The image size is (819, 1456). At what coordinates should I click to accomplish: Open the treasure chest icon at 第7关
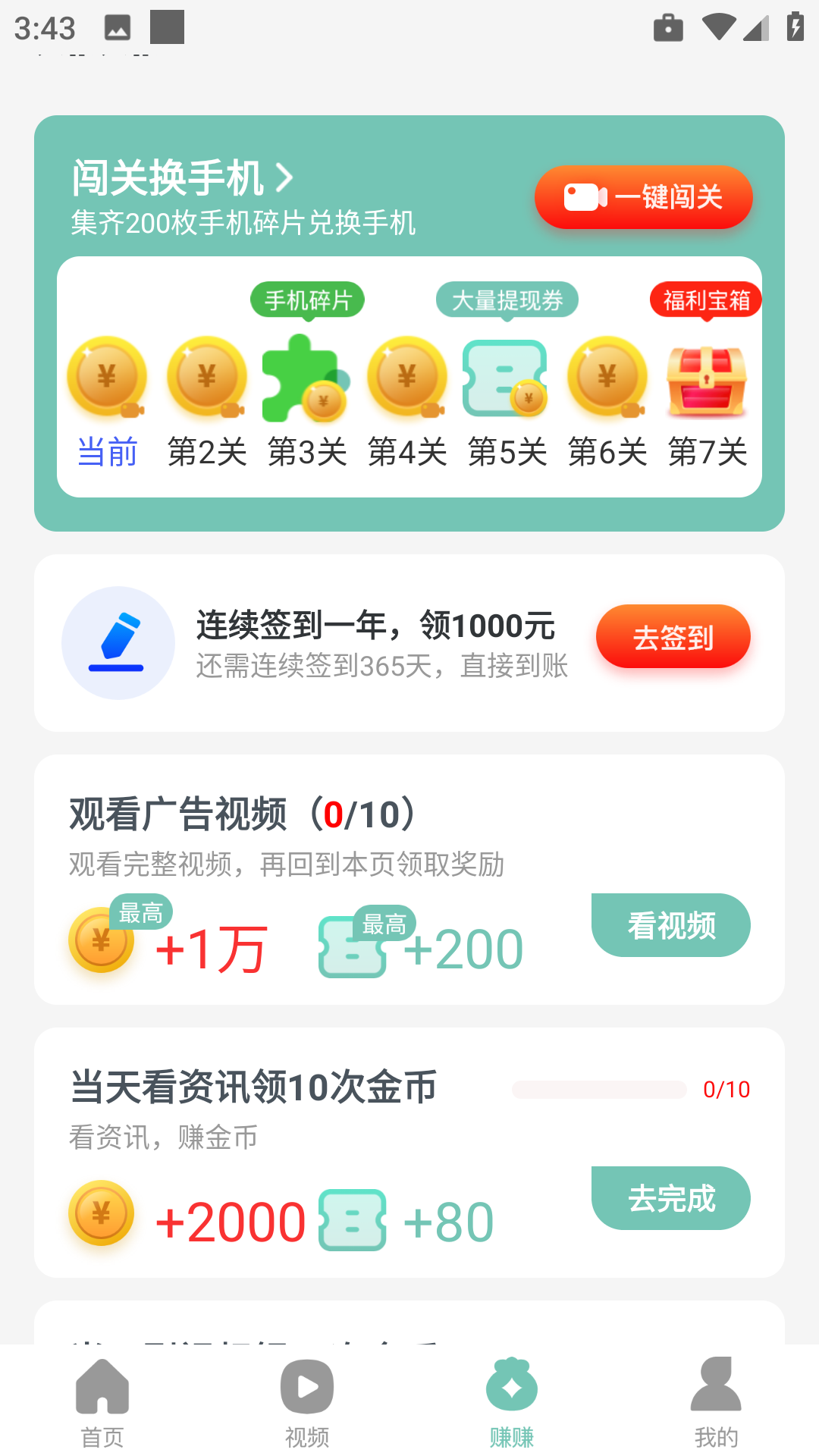point(705,377)
